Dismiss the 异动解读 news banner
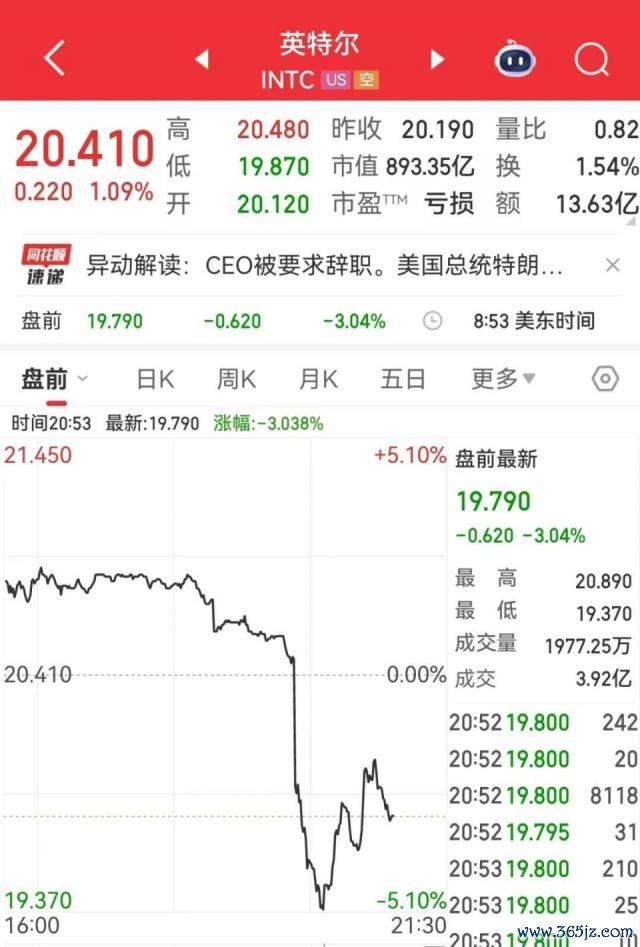 point(613,266)
